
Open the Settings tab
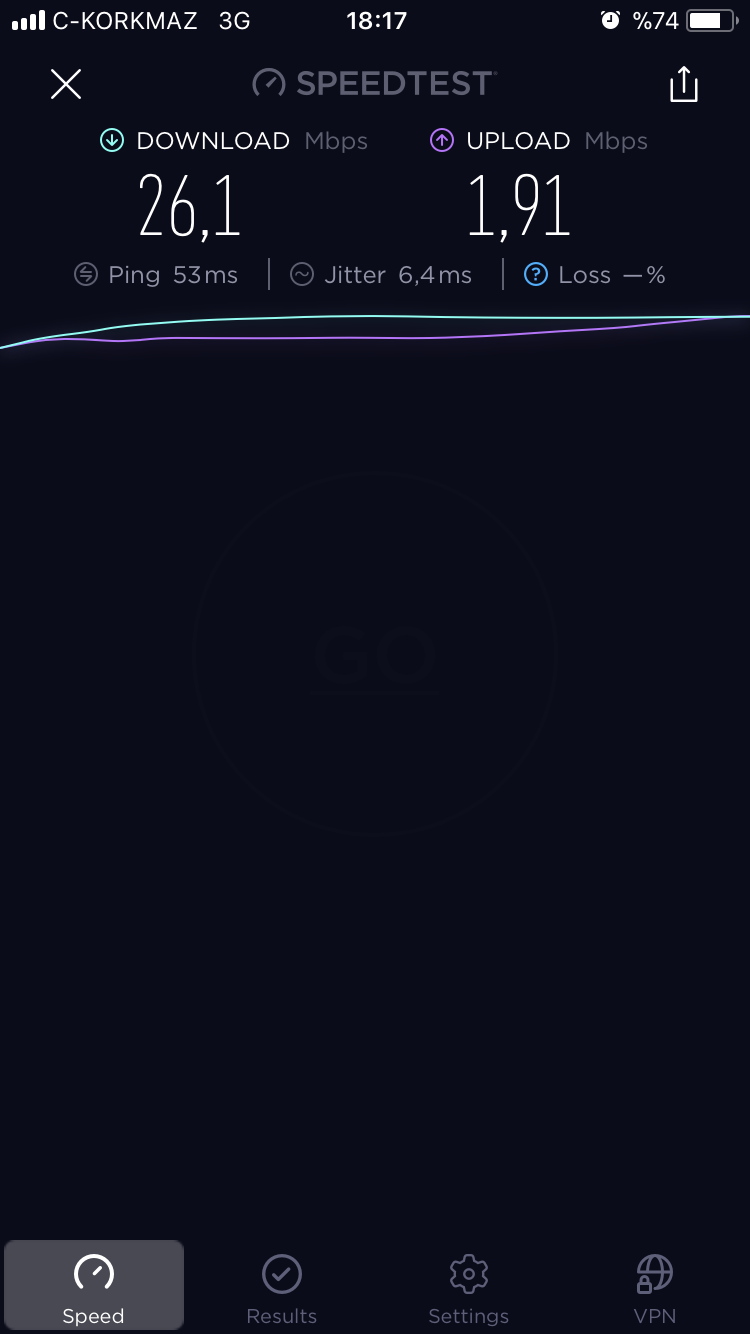pos(469,1287)
